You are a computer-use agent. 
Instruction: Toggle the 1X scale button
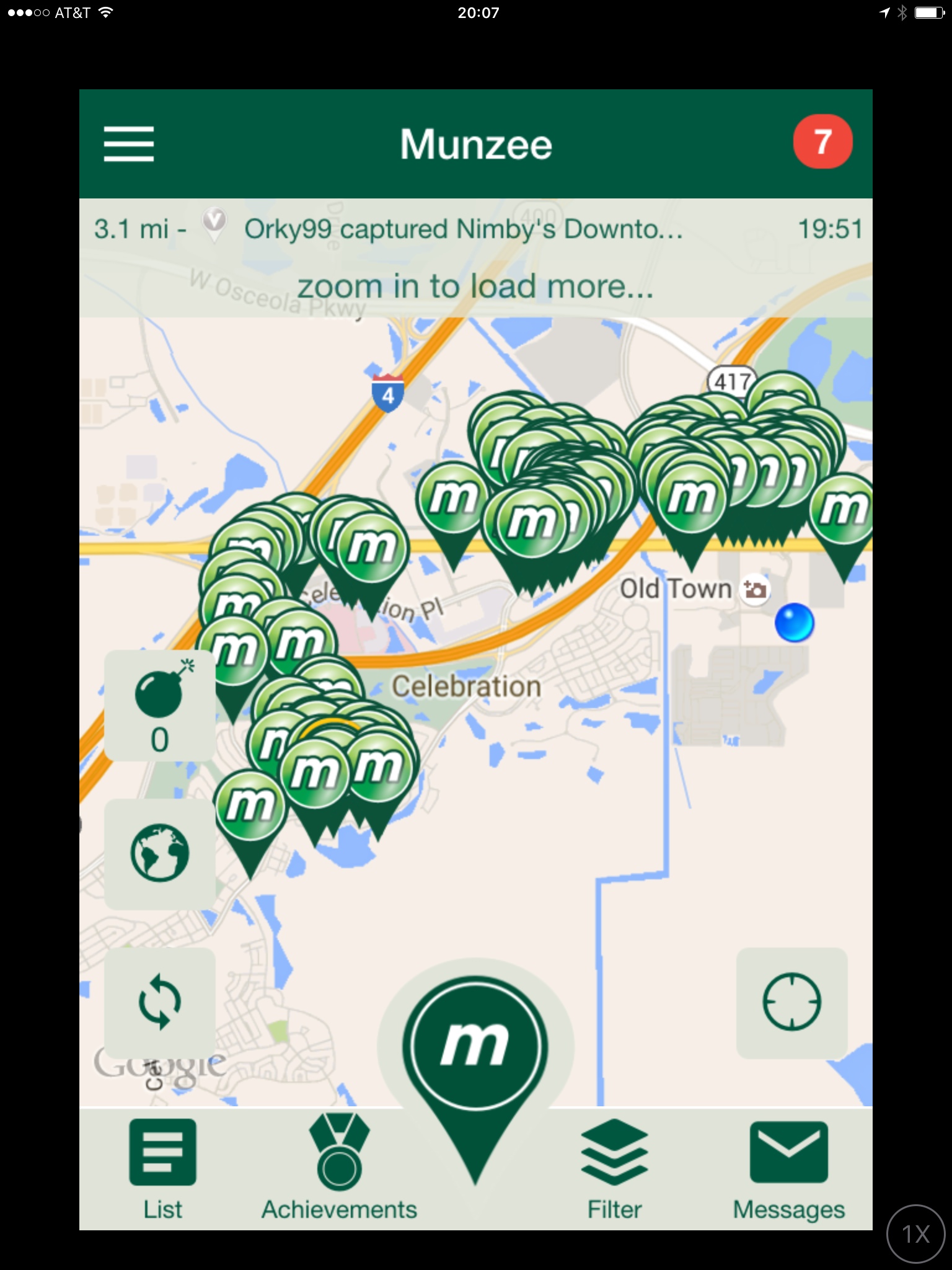(x=915, y=1233)
